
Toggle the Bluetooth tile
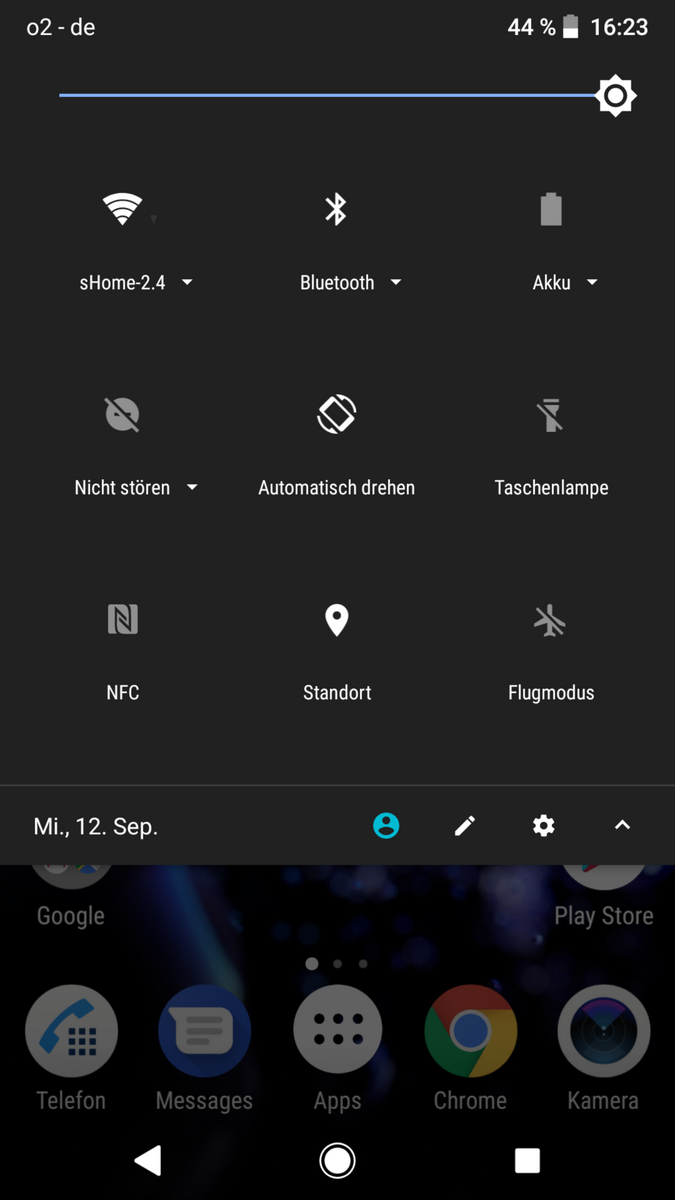coord(336,210)
